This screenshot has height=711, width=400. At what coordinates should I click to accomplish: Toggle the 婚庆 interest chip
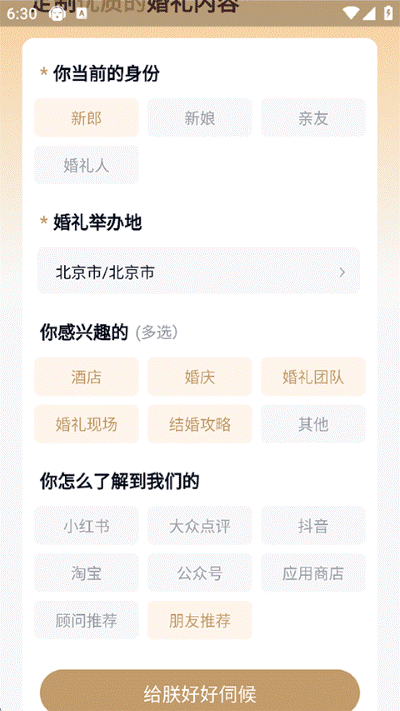point(200,377)
